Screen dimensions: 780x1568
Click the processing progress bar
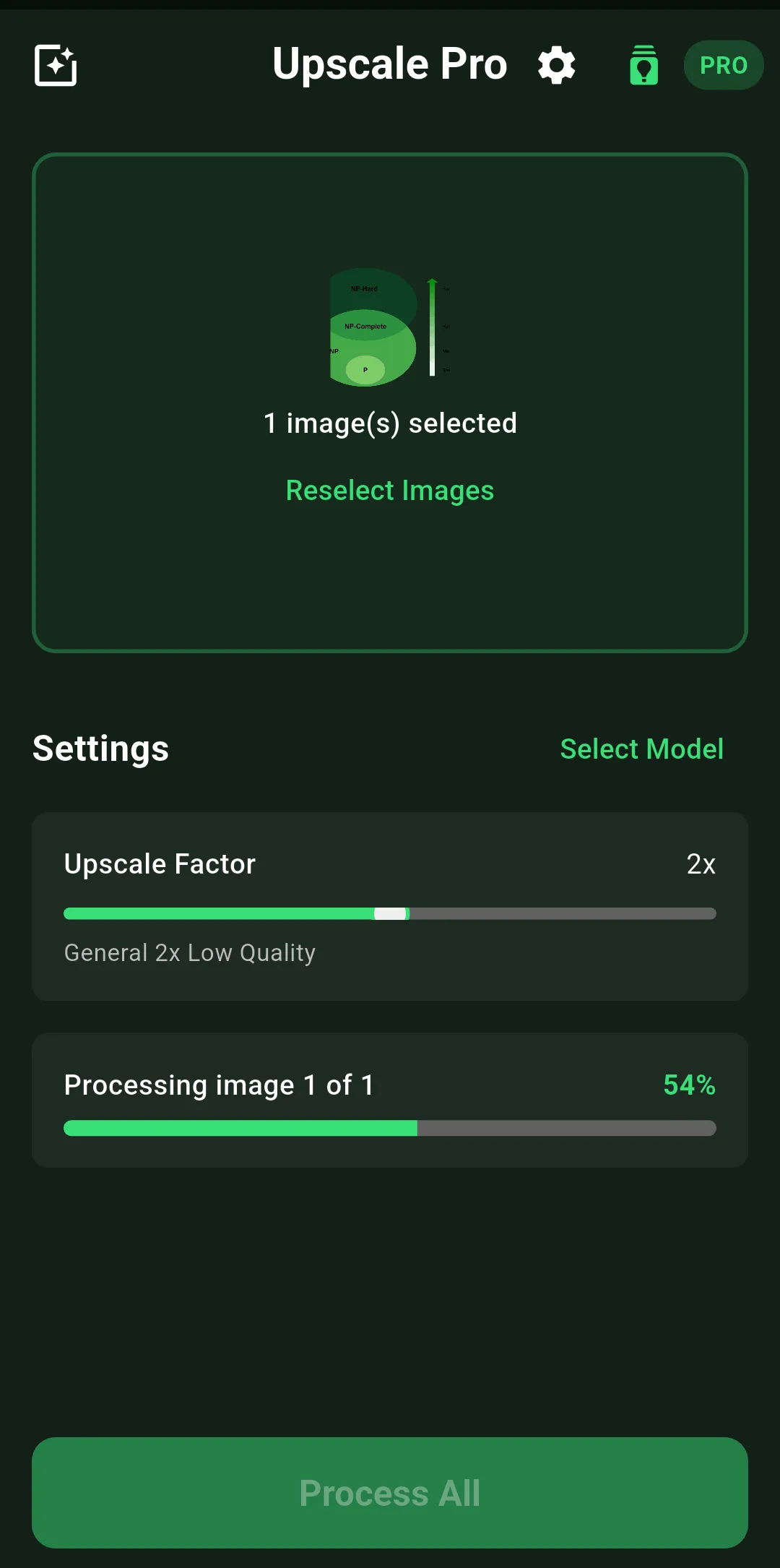point(390,1128)
